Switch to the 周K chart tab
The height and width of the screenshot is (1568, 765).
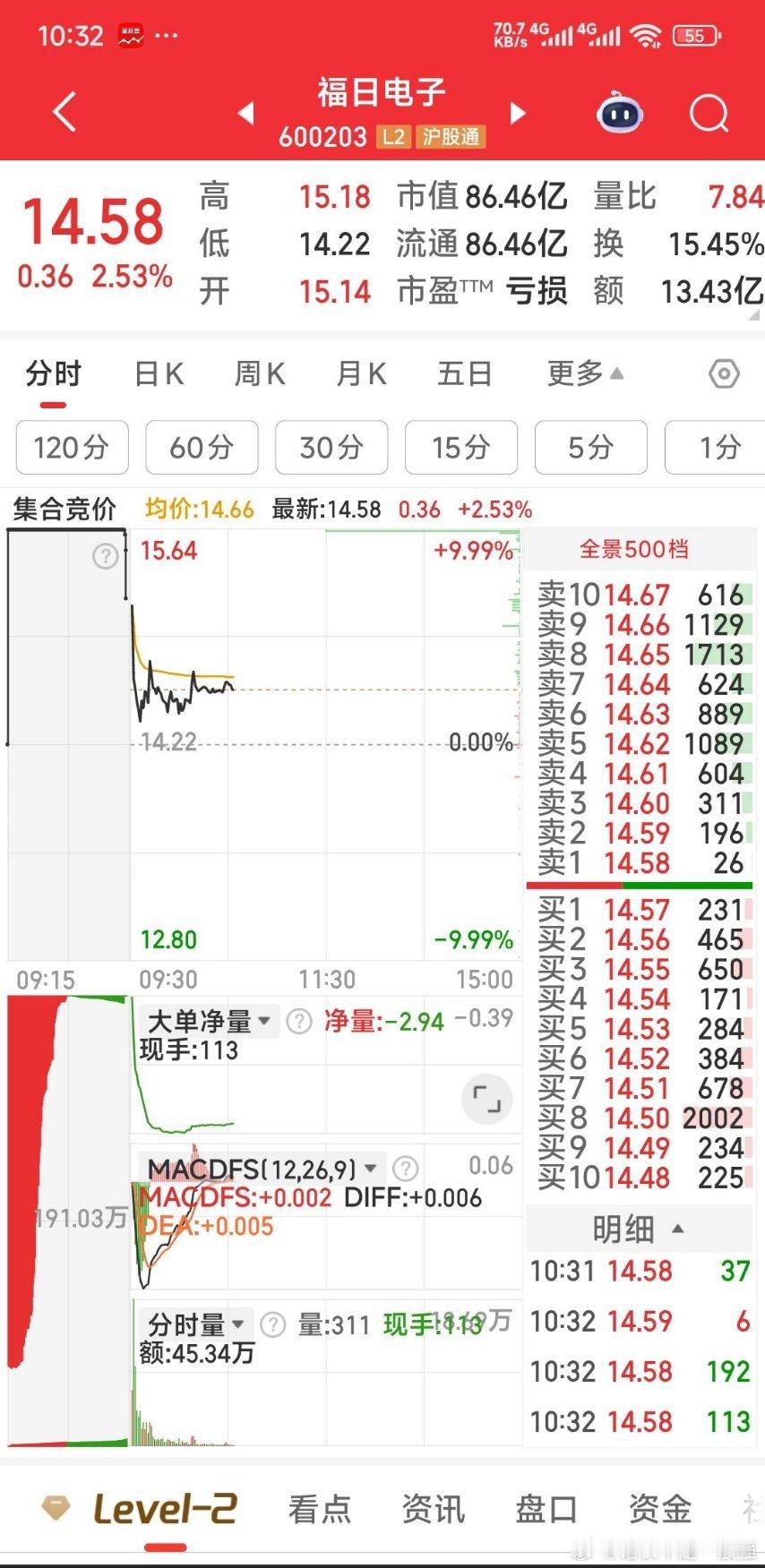point(260,373)
